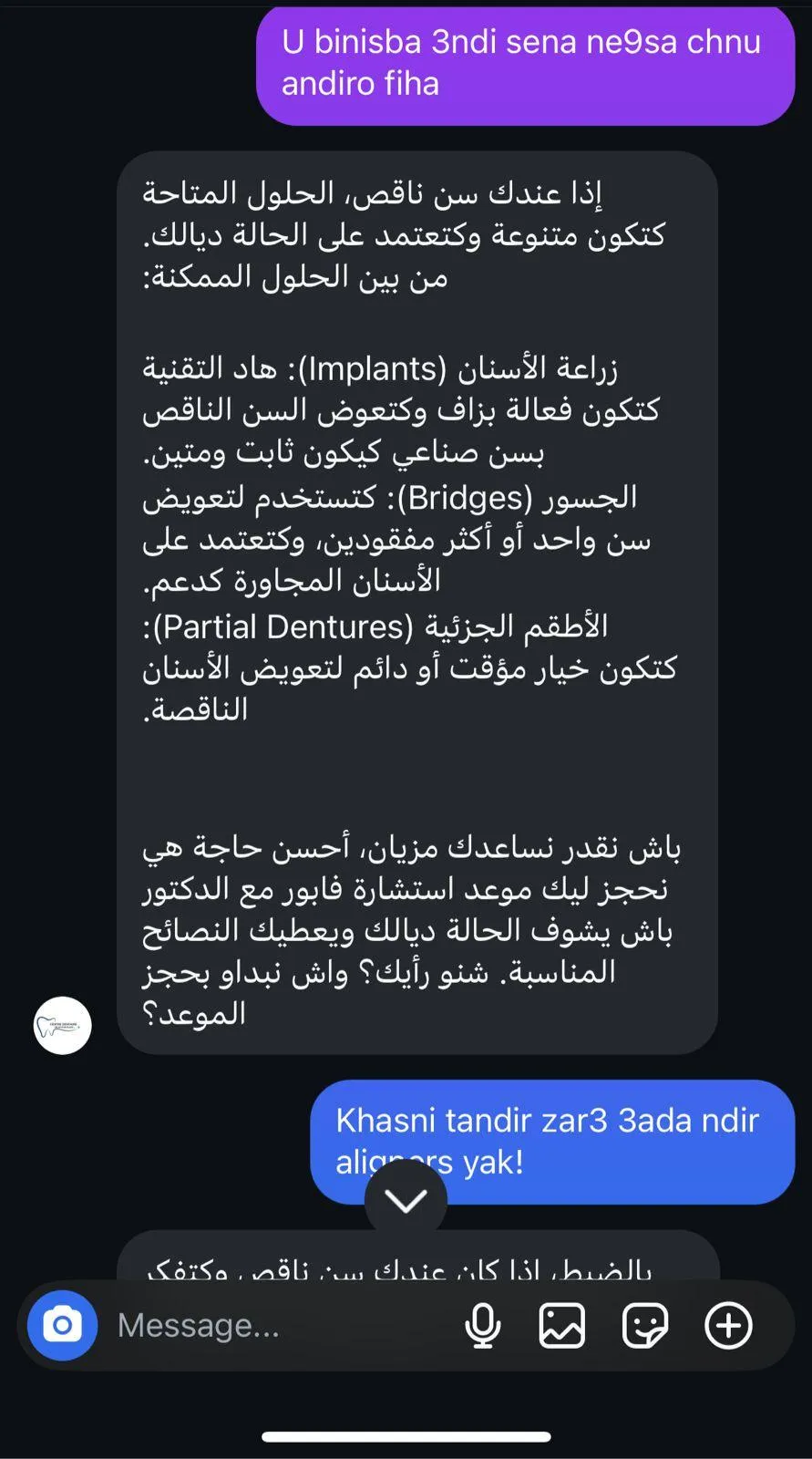812x1459 pixels.
Task: Jump to latest messages with down arrow
Action: tap(406, 1200)
